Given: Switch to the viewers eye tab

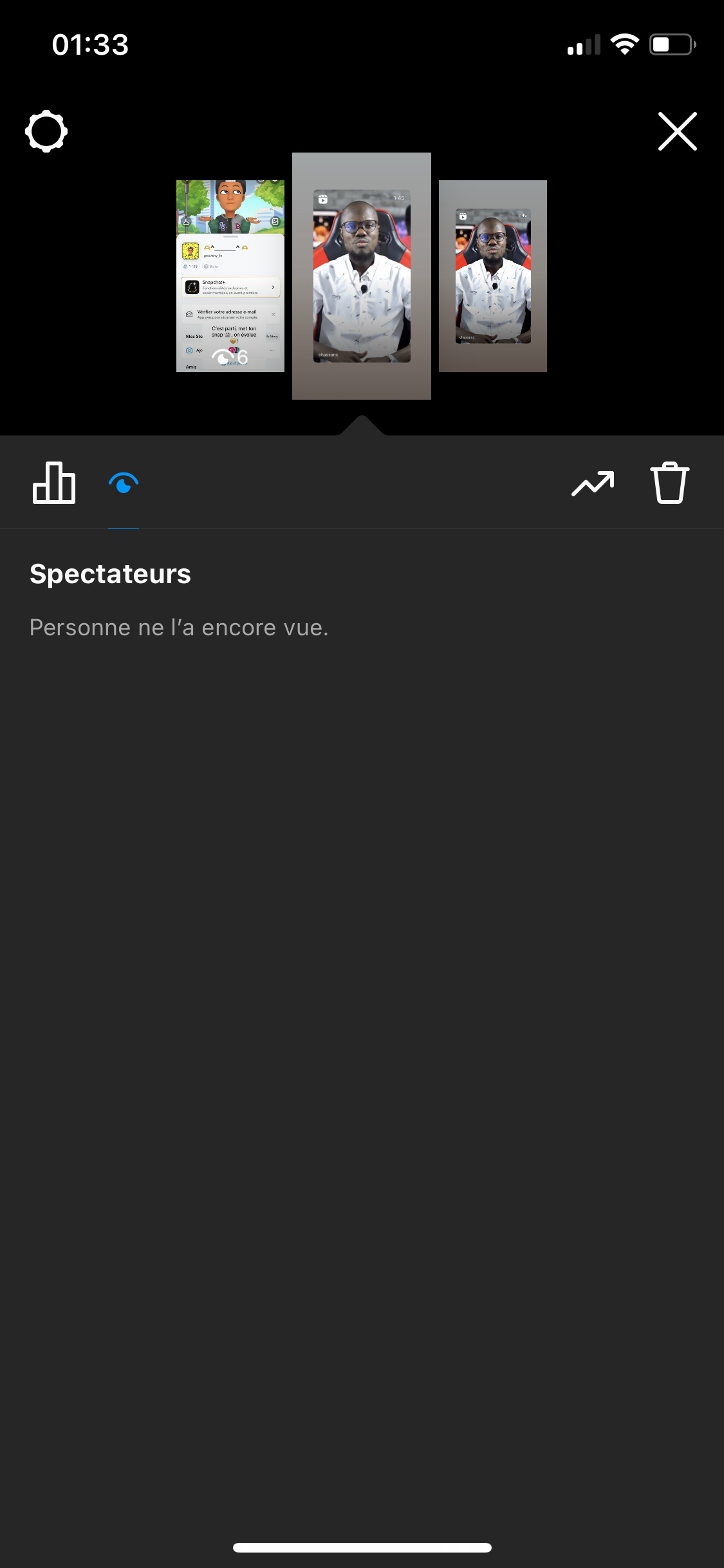Looking at the screenshot, I should coord(124,483).
